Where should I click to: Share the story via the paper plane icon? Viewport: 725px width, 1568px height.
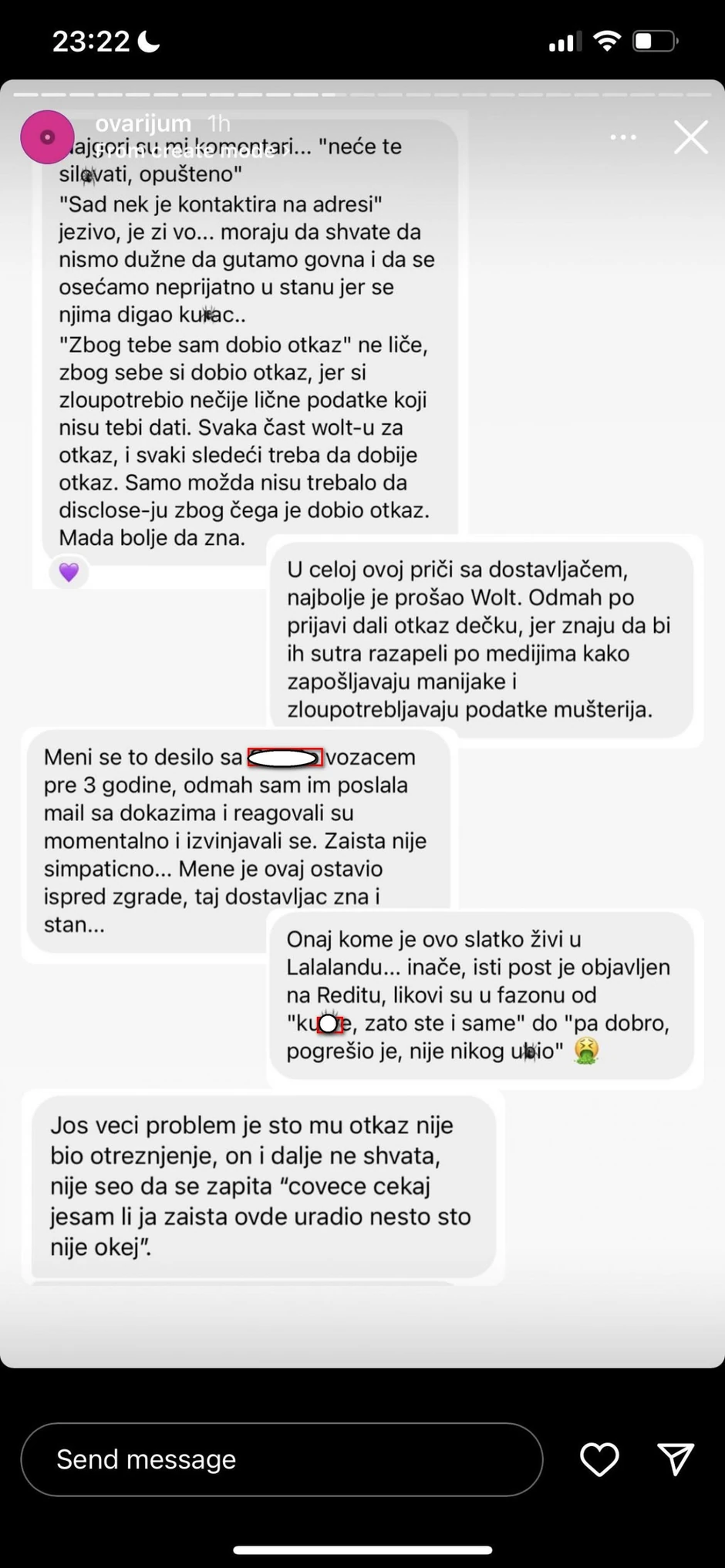[x=675, y=1457]
